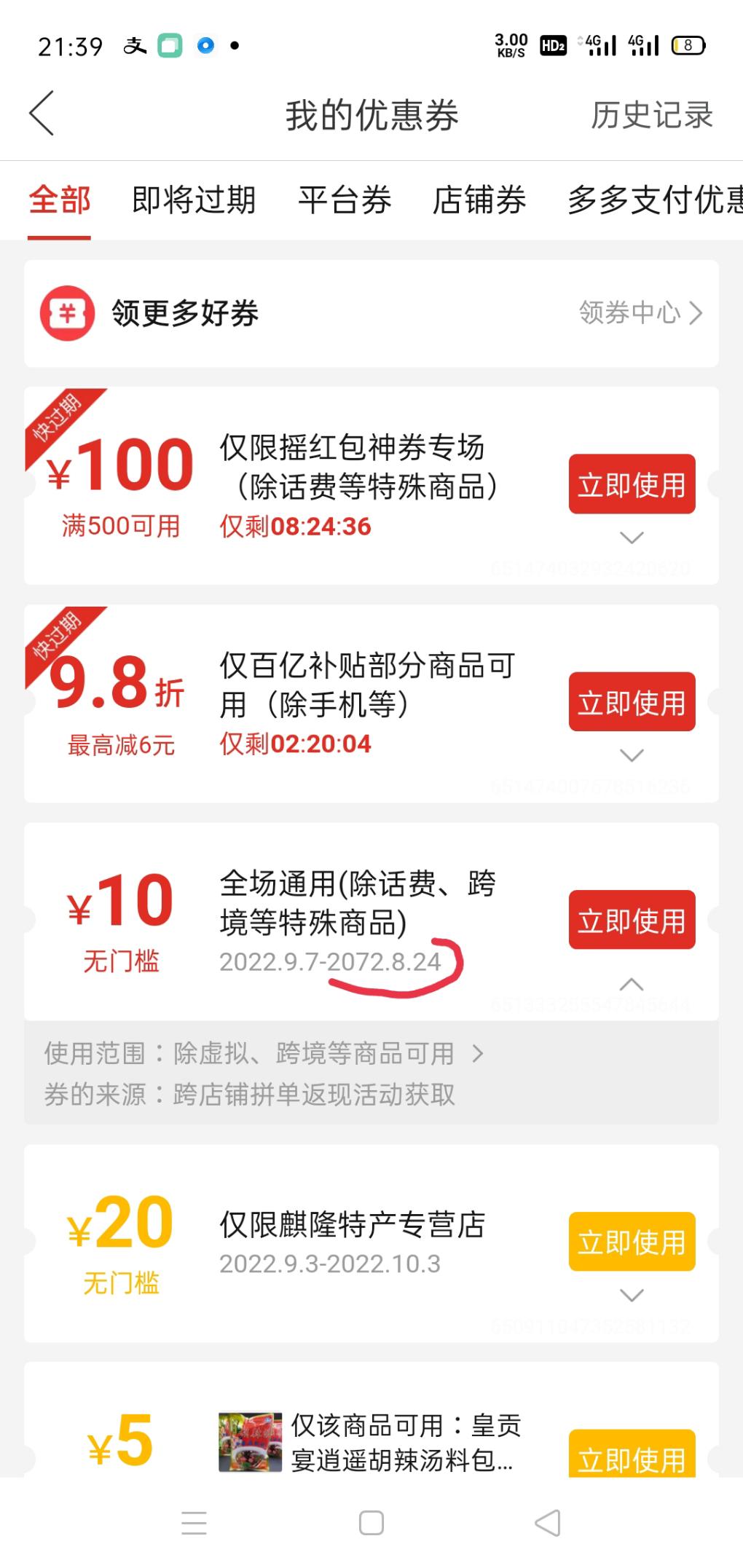Switch to the 即将过期 tab
The image size is (743, 1568).
194,200
